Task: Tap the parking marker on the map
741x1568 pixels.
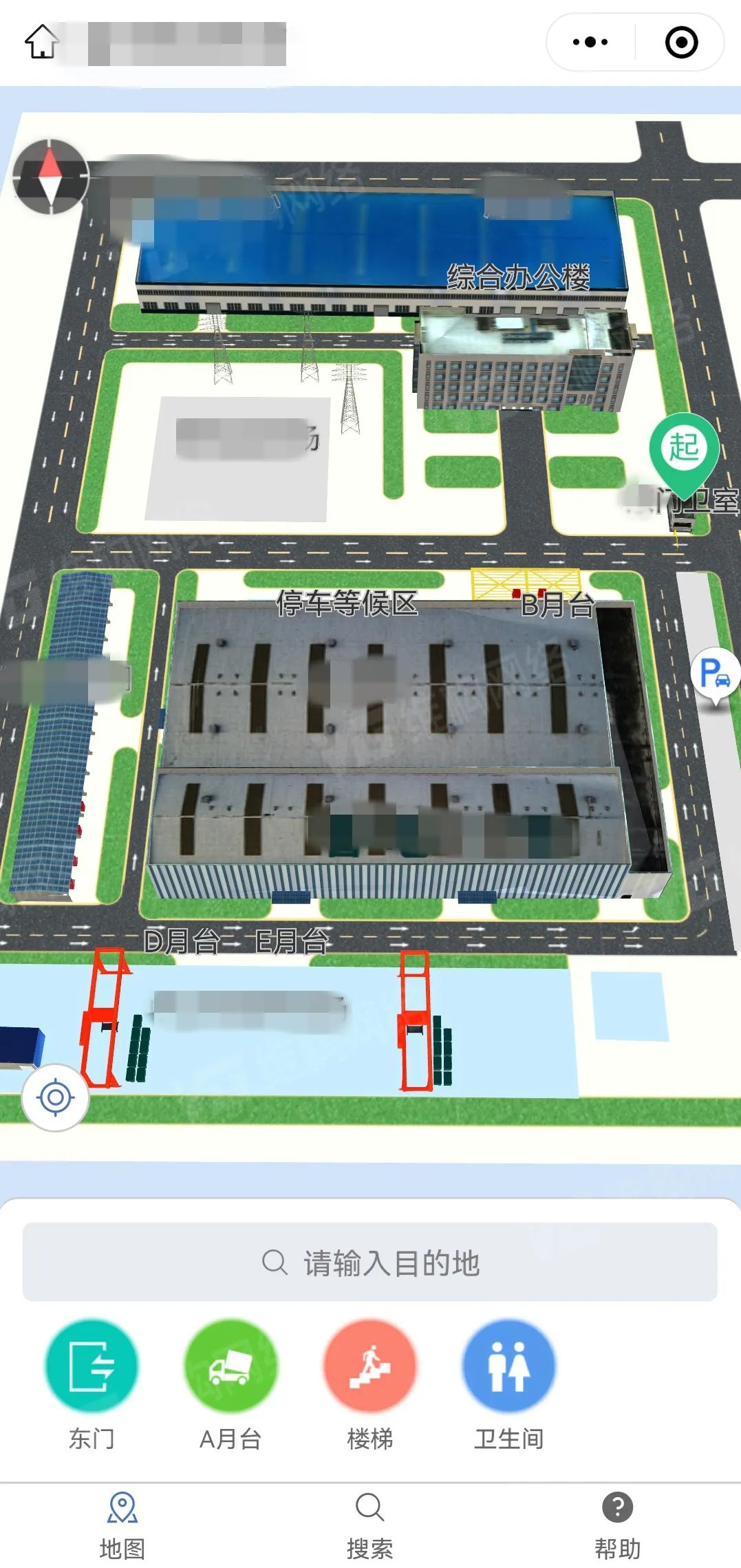Action: coord(715,674)
